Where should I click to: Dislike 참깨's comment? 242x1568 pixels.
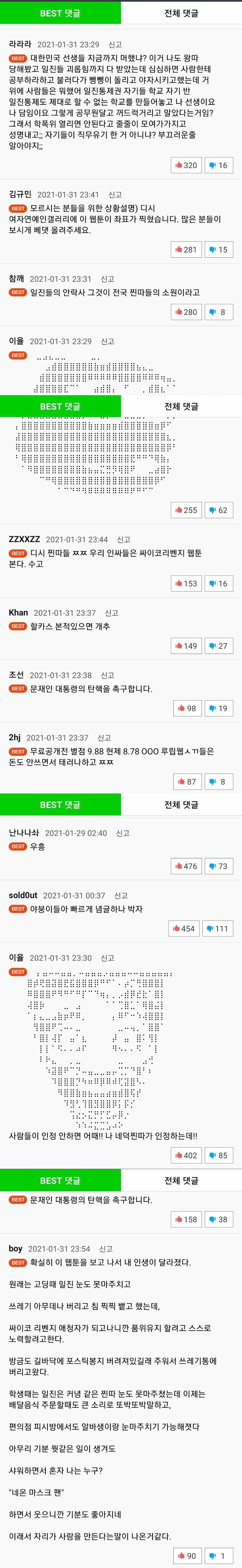point(218,312)
